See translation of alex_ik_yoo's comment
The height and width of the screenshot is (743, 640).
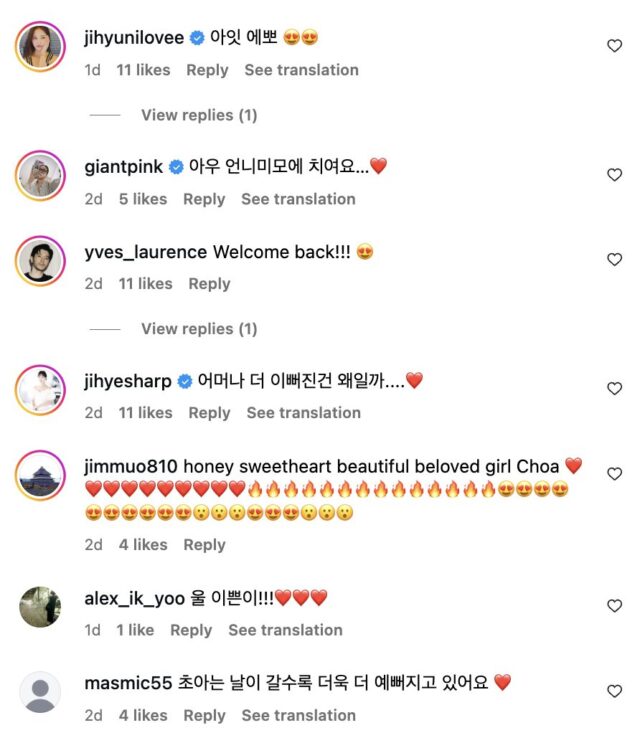point(285,630)
